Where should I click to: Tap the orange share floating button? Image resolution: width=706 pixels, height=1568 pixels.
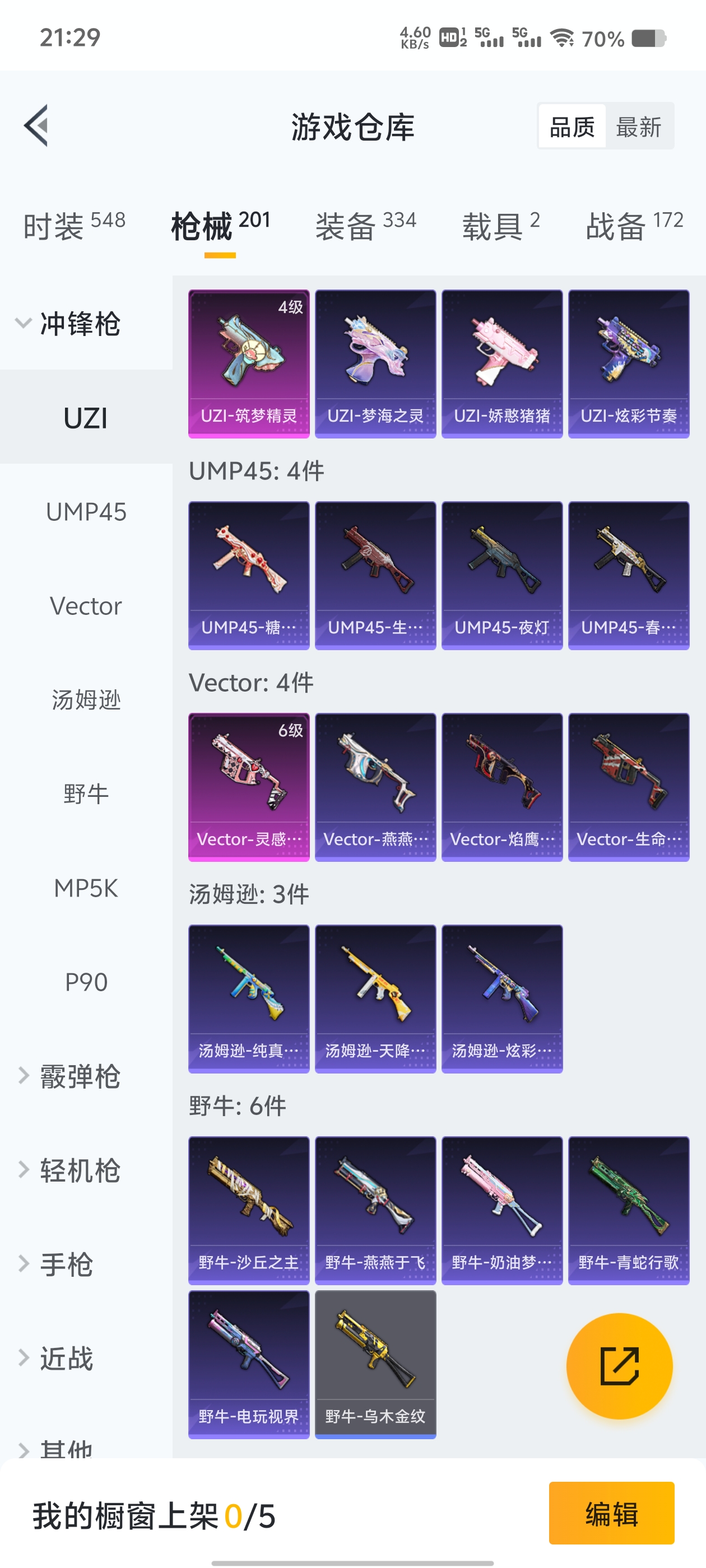click(619, 1365)
